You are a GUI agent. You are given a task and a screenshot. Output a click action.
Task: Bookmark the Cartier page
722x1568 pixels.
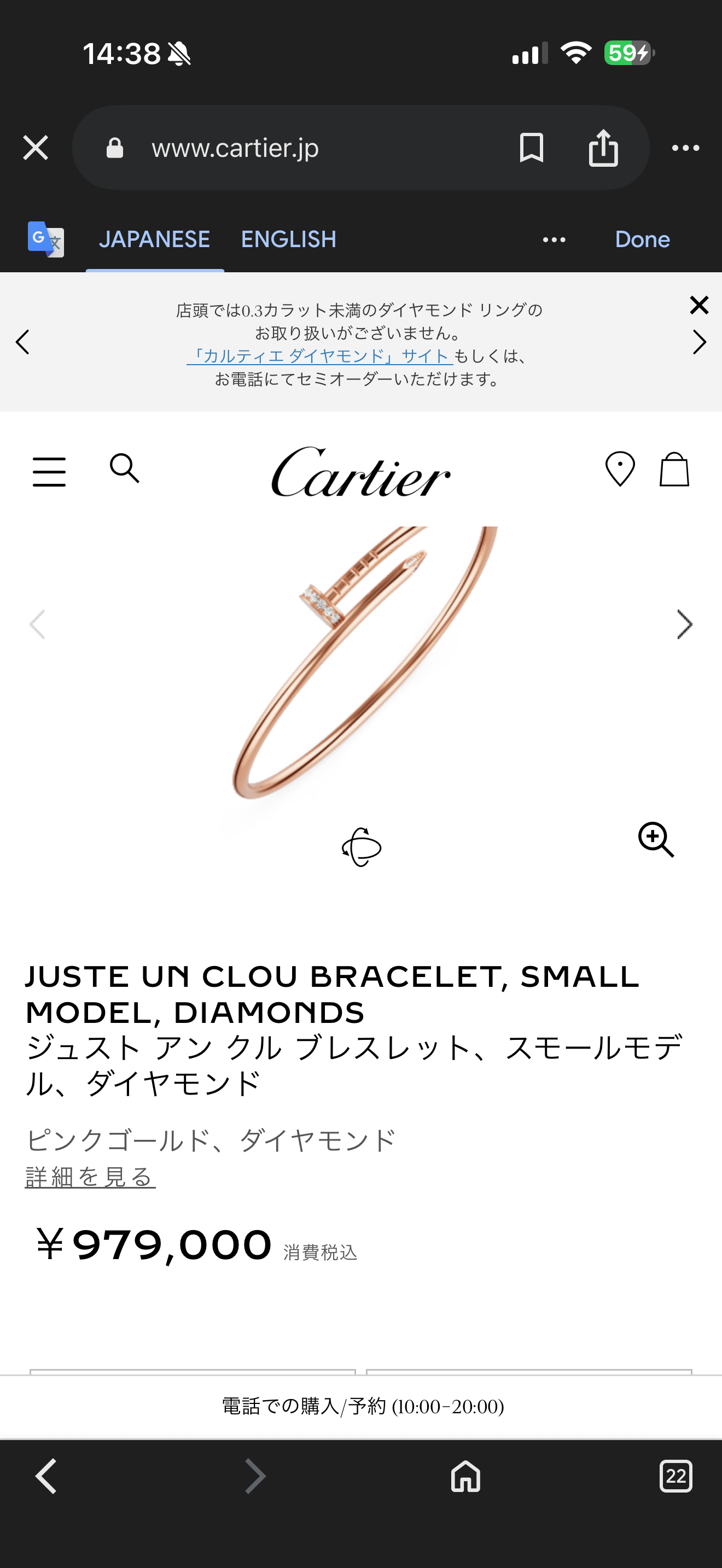(531, 148)
